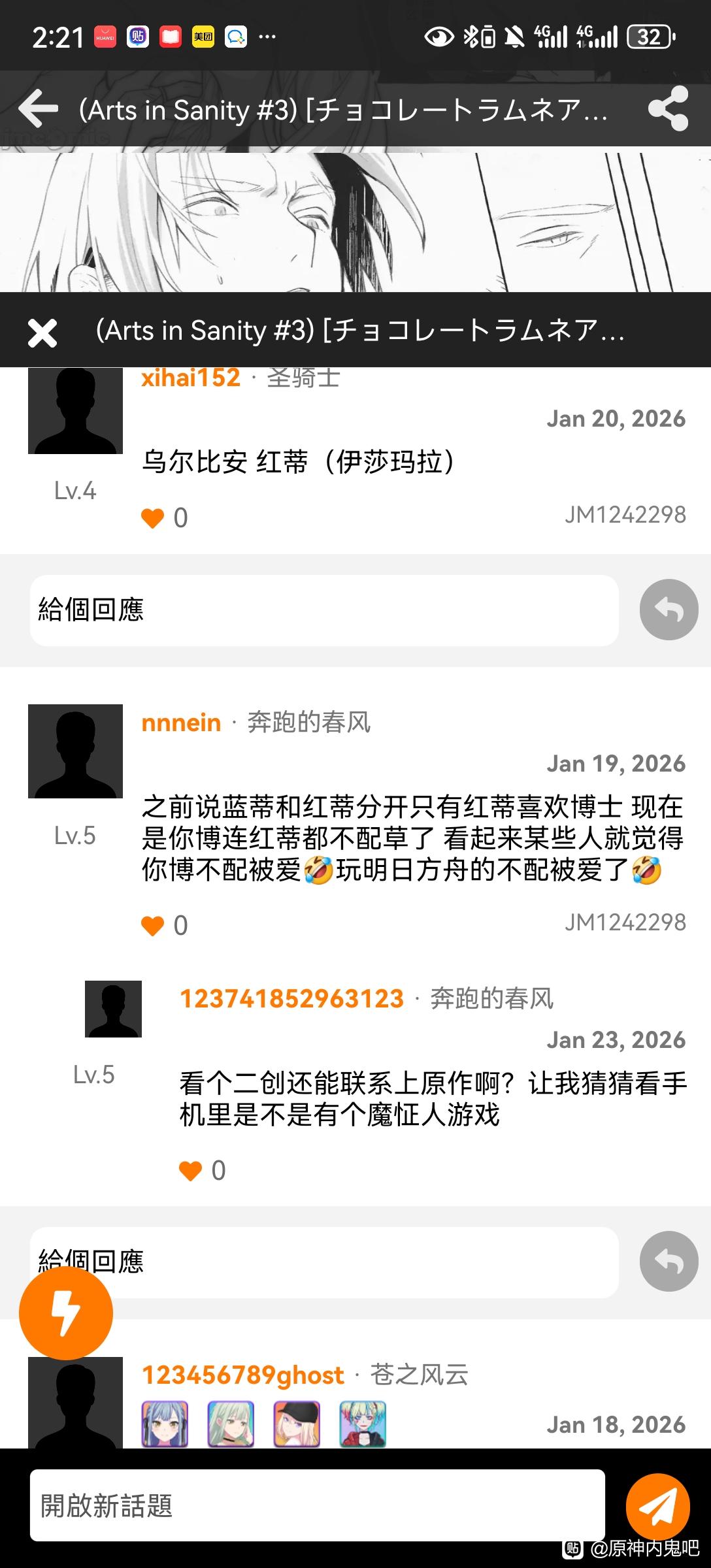Send reply in nnnein's thread
The image size is (711, 1568).
[x=669, y=1262]
